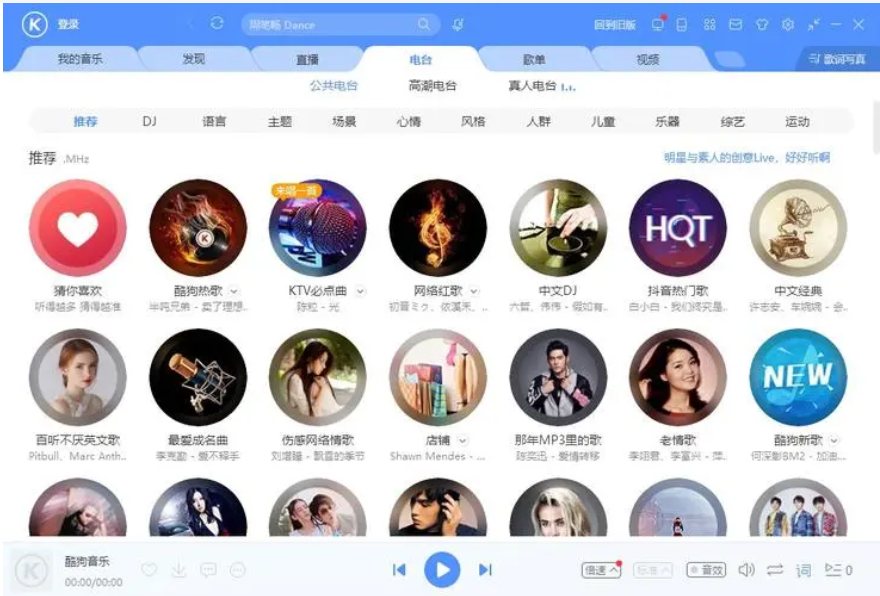This screenshot has height=596, width=880.
Task: Select the 高潮电台 sub-tab
Action: click(433, 87)
